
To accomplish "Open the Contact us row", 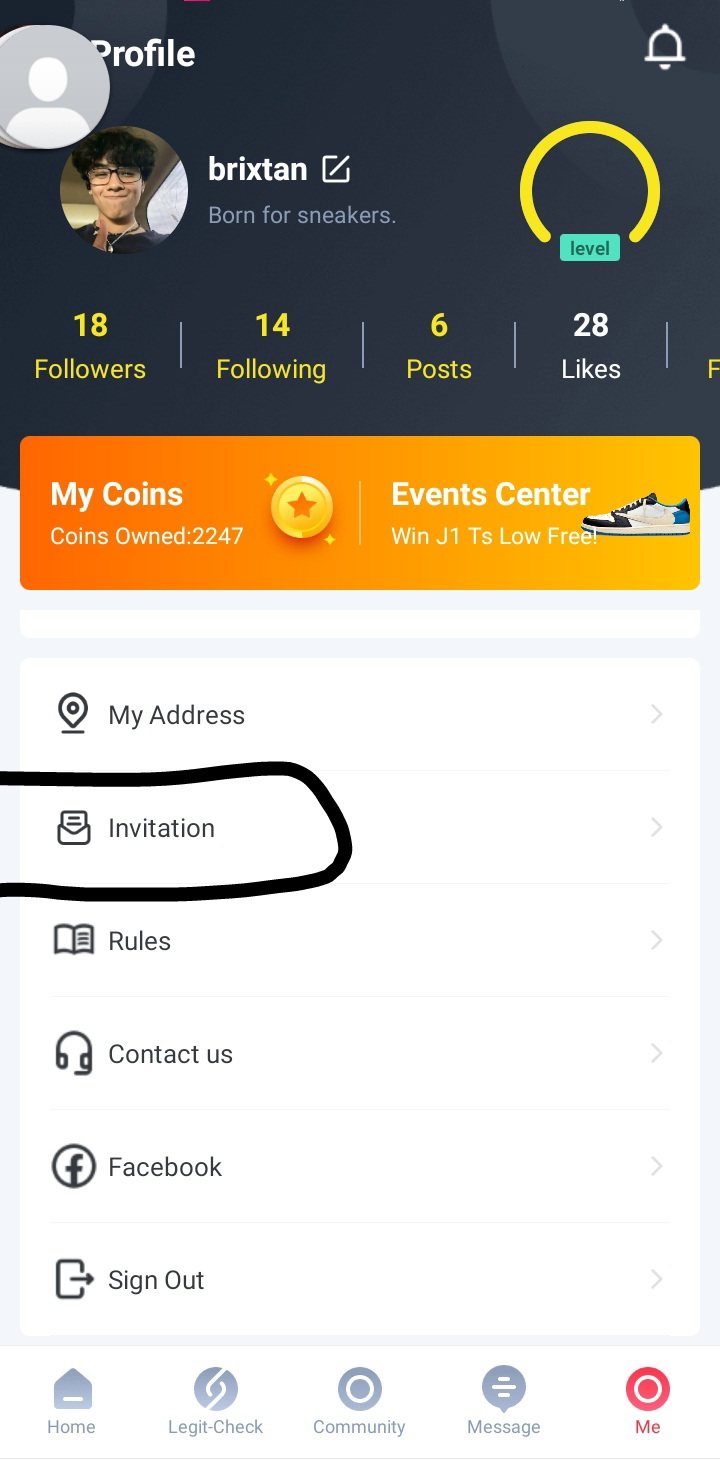I will click(x=359, y=1054).
